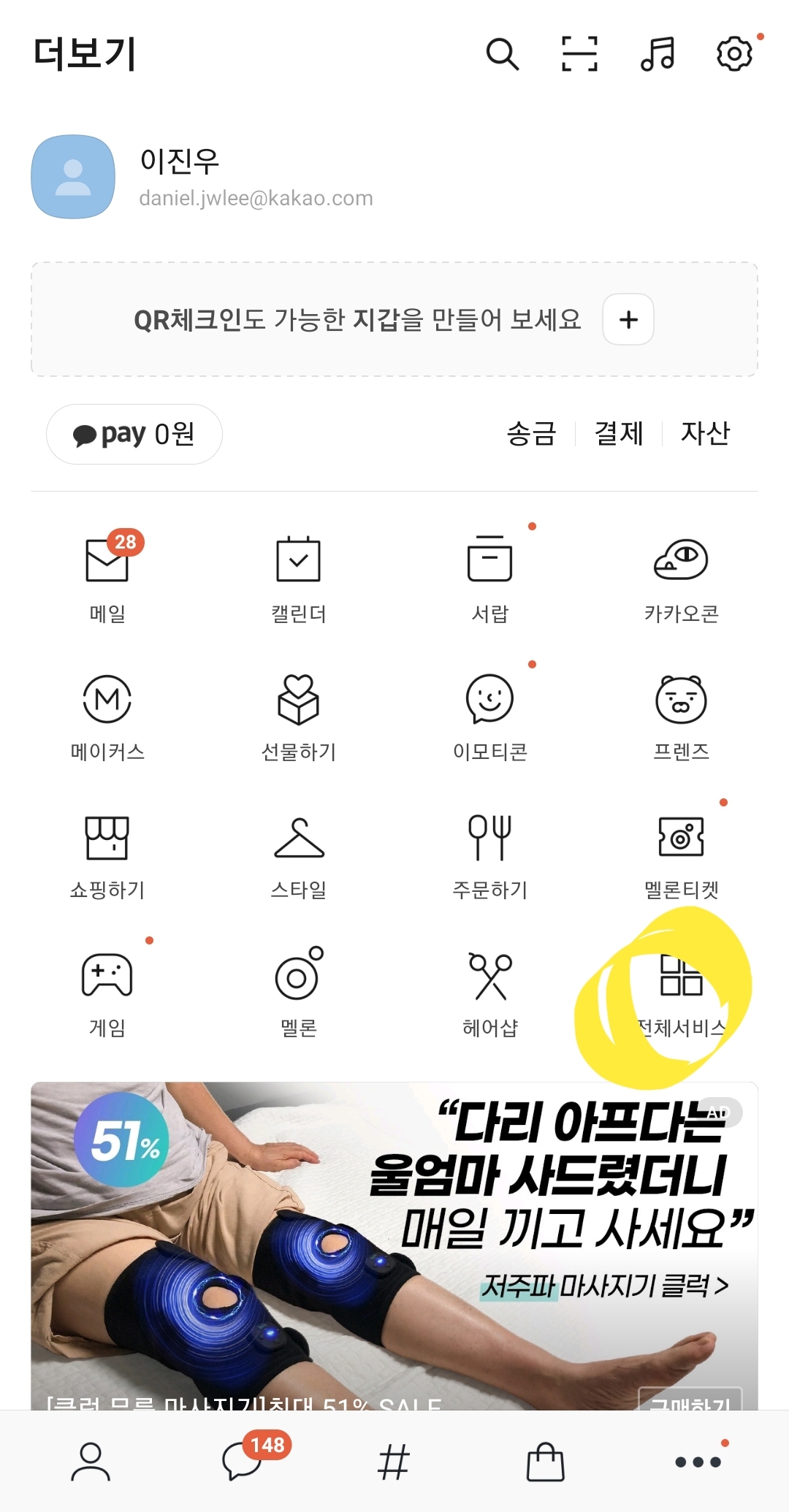Screen dimensions: 789x1512
Task: Open the search icon in the top bar
Action: click(x=503, y=54)
